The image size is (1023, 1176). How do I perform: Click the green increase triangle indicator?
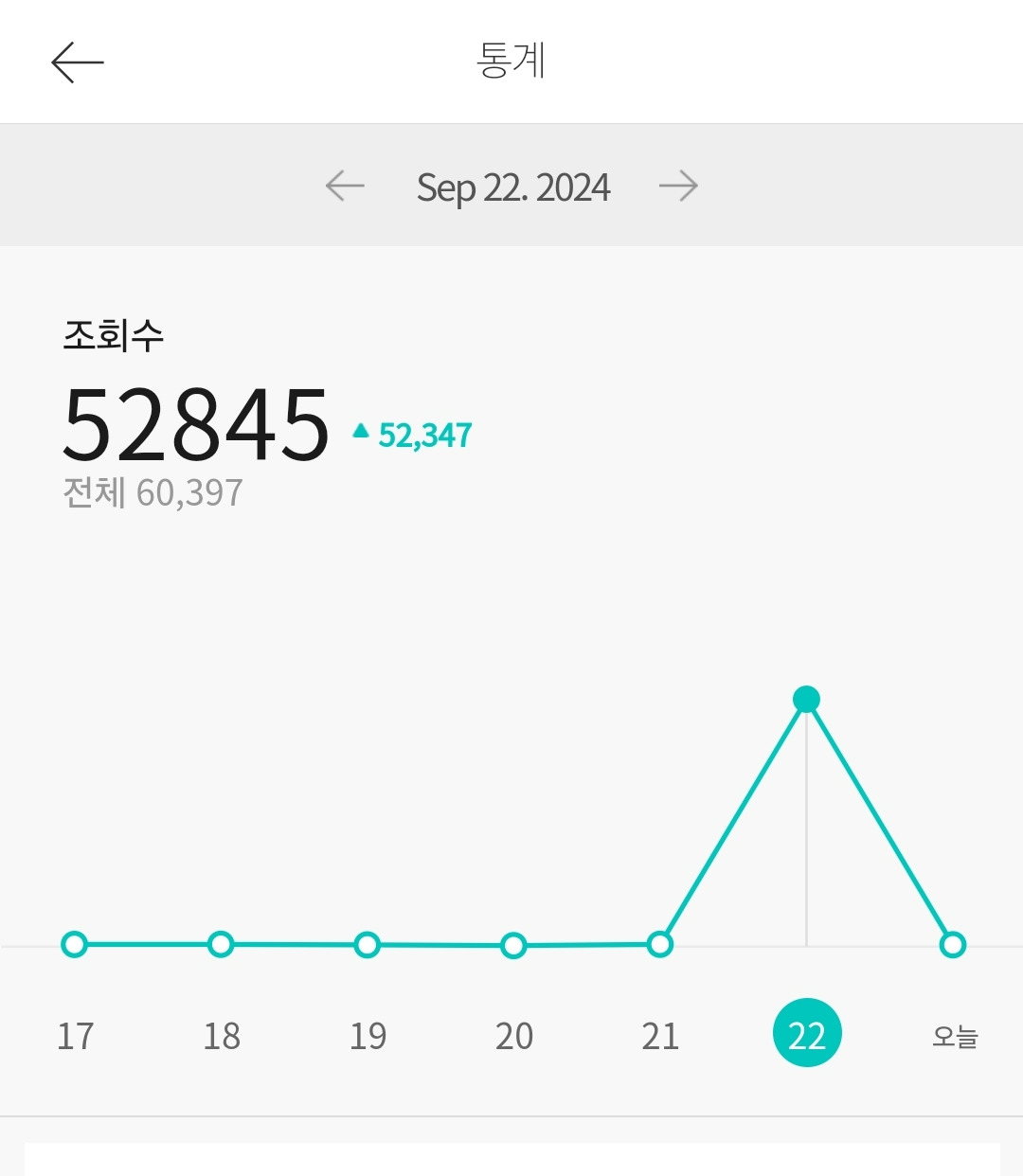[x=359, y=433]
